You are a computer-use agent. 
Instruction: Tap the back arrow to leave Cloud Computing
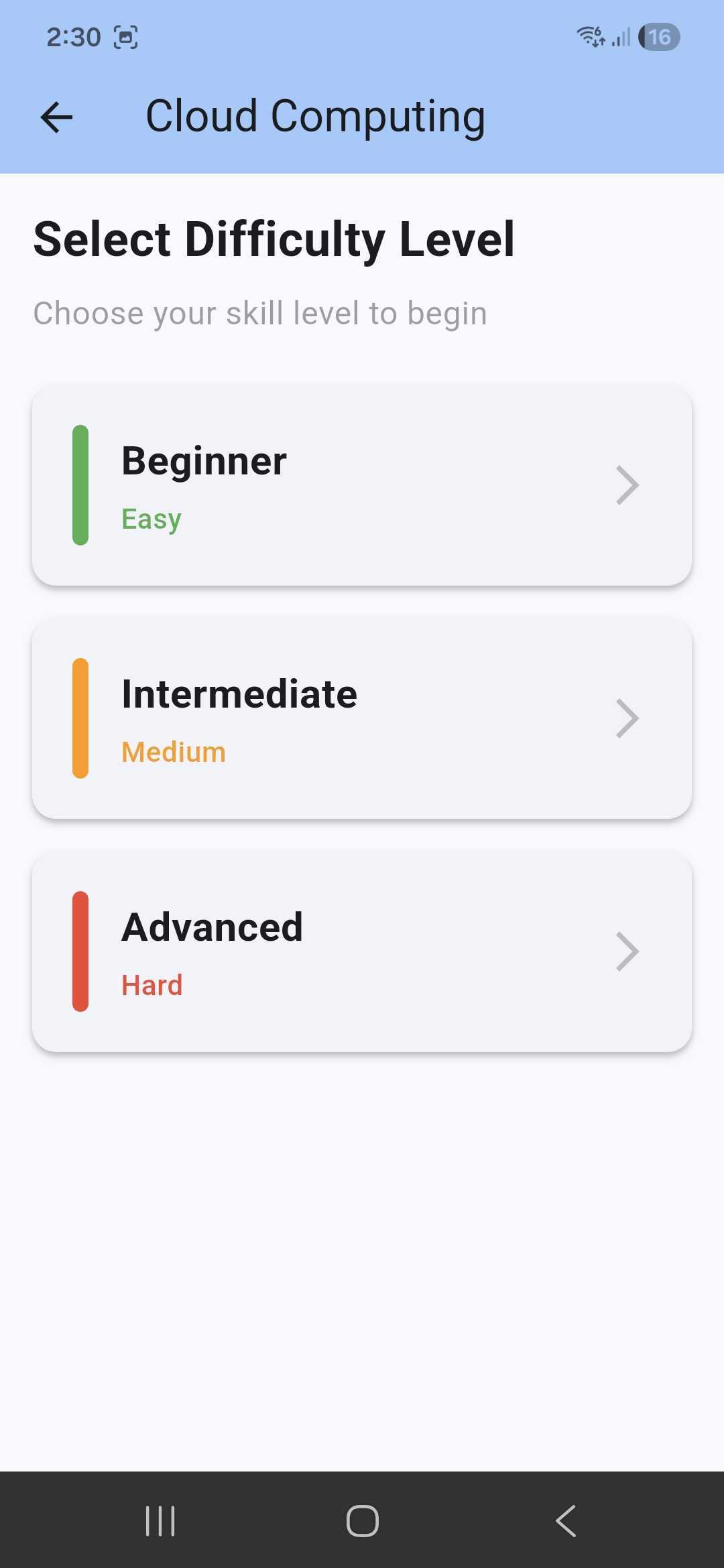[56, 116]
